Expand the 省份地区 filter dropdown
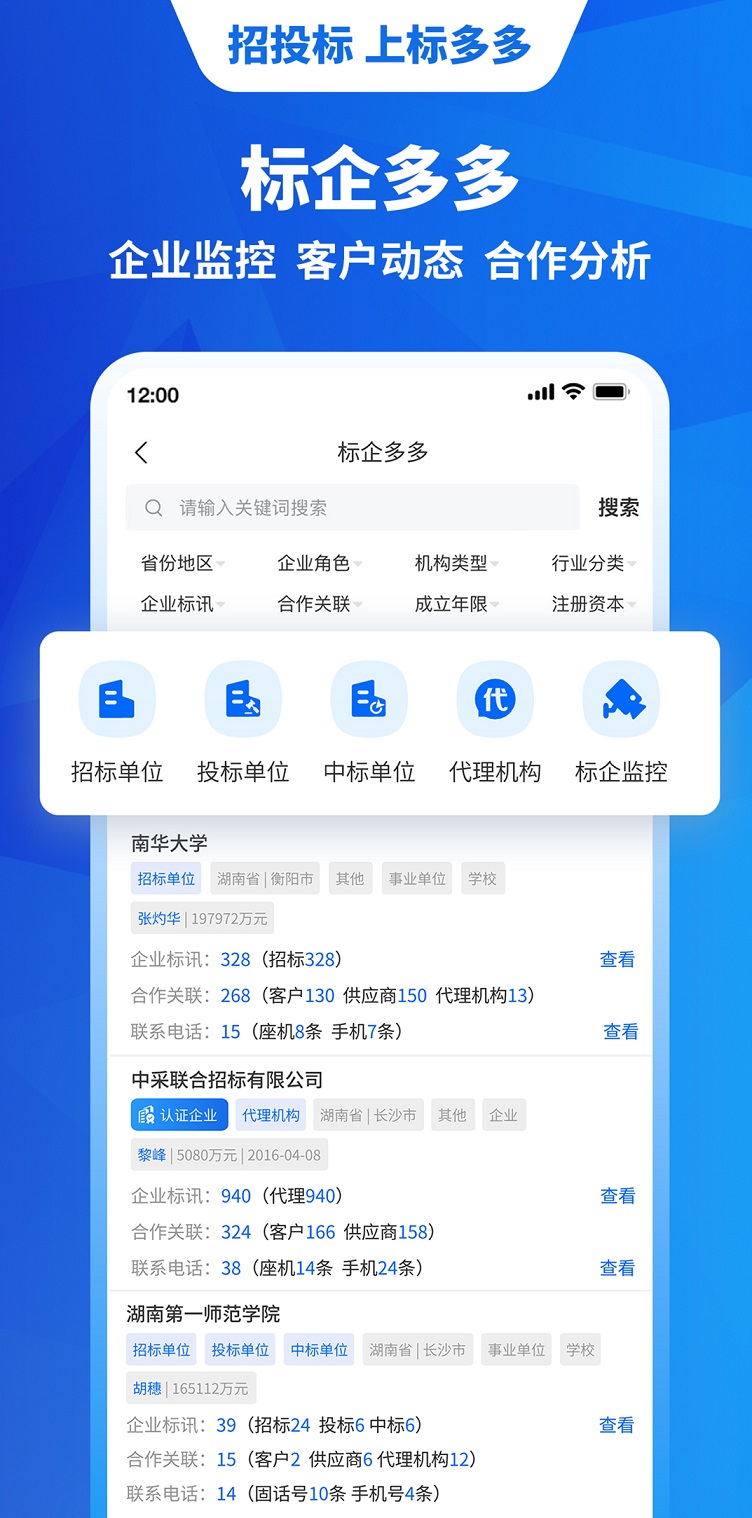 176,563
